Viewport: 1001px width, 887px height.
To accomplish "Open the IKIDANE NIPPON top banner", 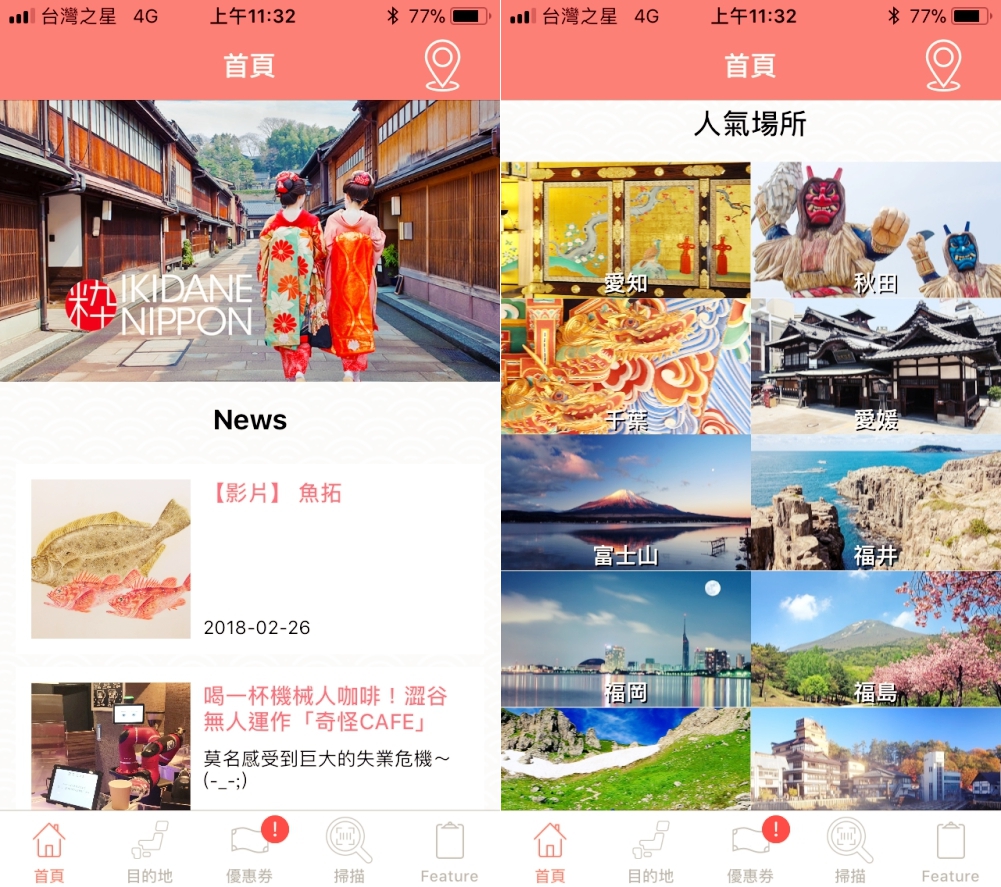I will pos(250,240).
